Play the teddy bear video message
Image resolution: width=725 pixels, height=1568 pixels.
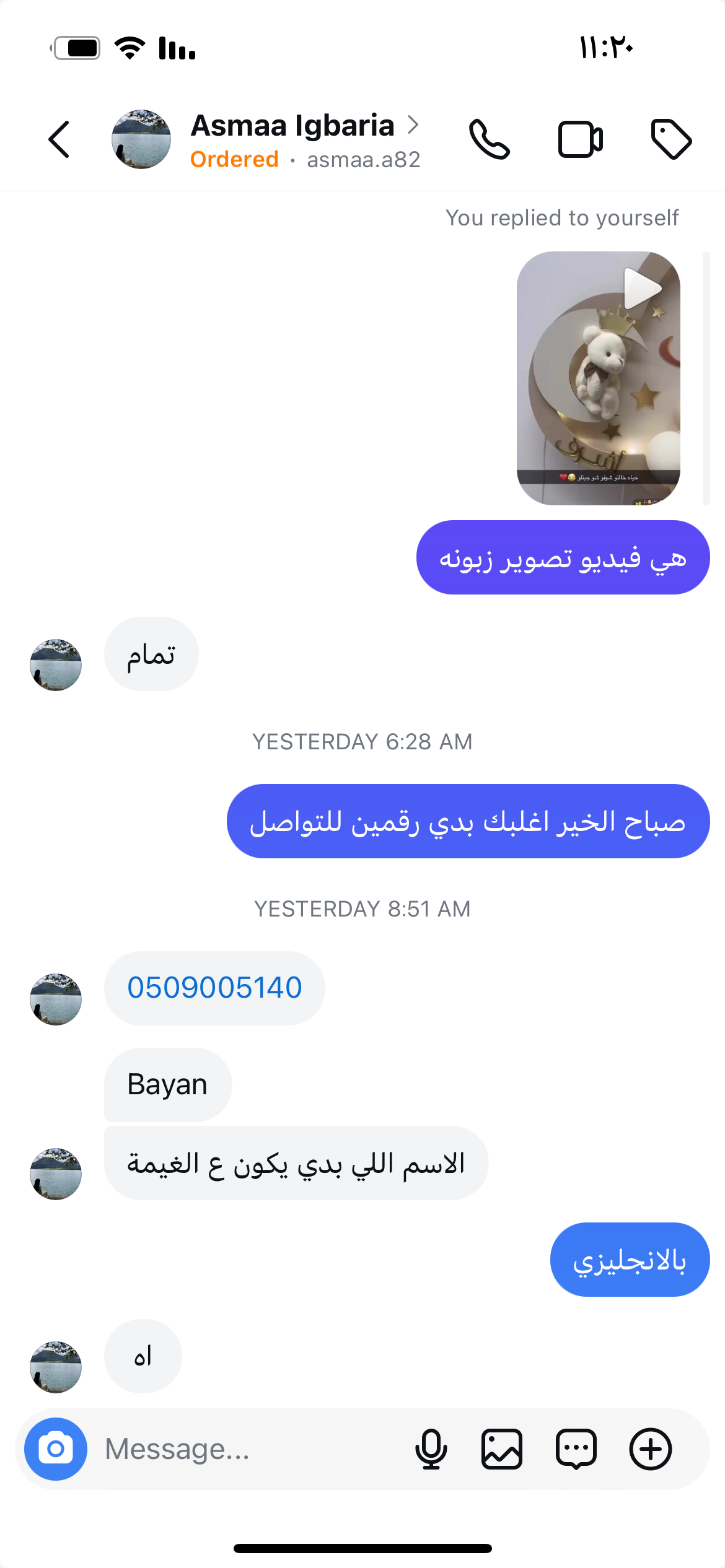coord(598,378)
